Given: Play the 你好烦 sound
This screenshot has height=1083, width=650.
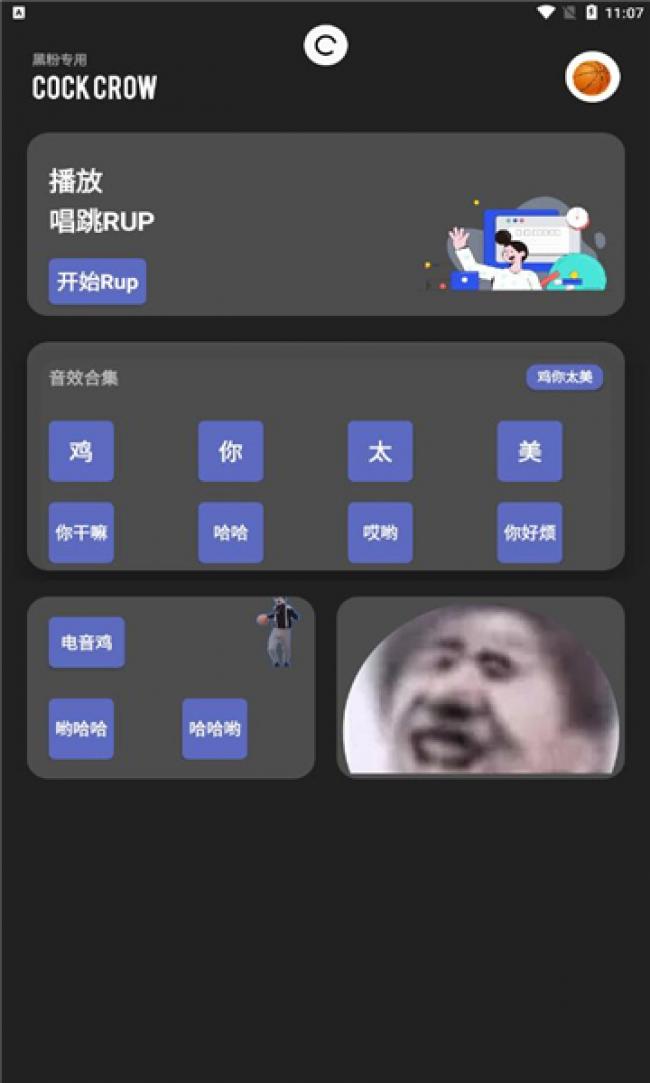Looking at the screenshot, I should tap(529, 532).
